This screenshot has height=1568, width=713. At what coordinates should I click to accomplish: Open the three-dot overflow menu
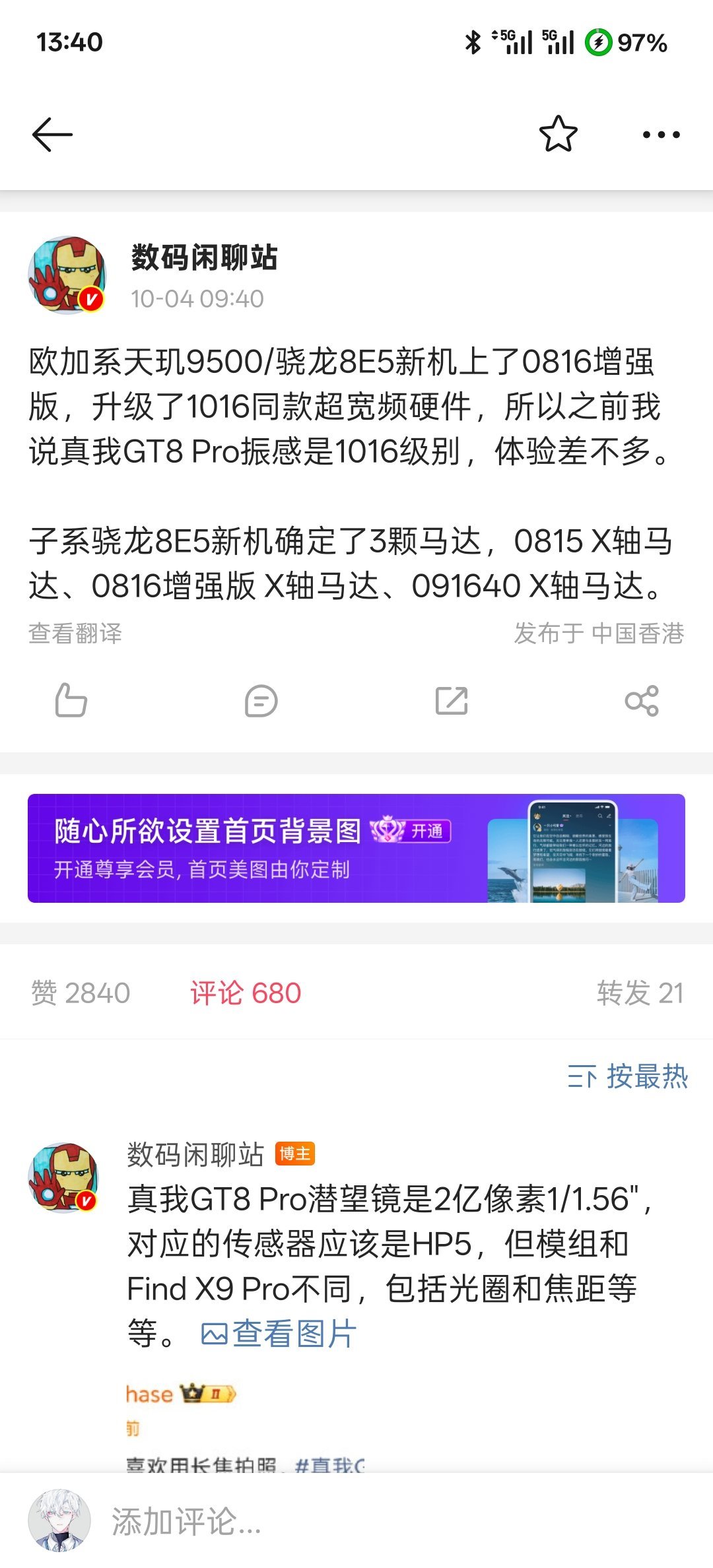pyautogui.click(x=661, y=135)
